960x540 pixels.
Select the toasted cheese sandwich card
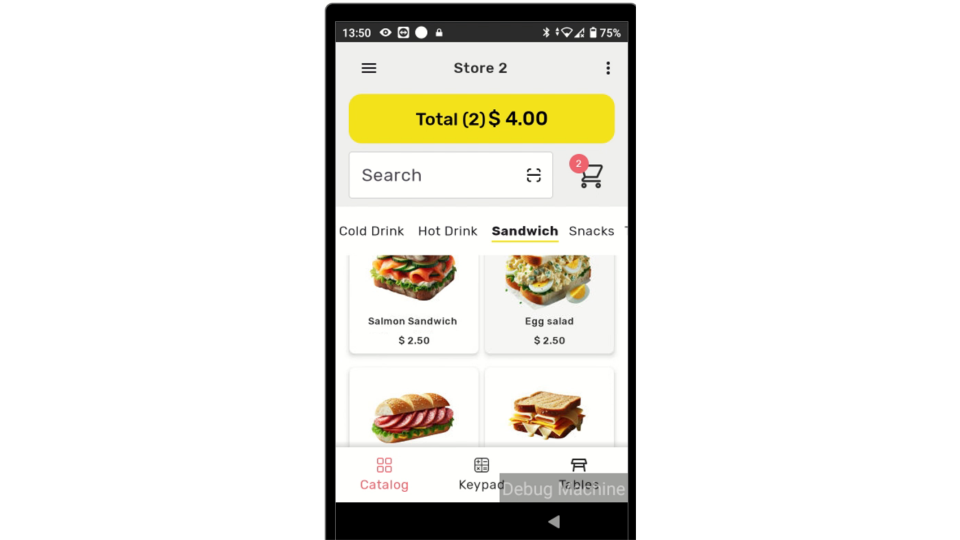(549, 412)
